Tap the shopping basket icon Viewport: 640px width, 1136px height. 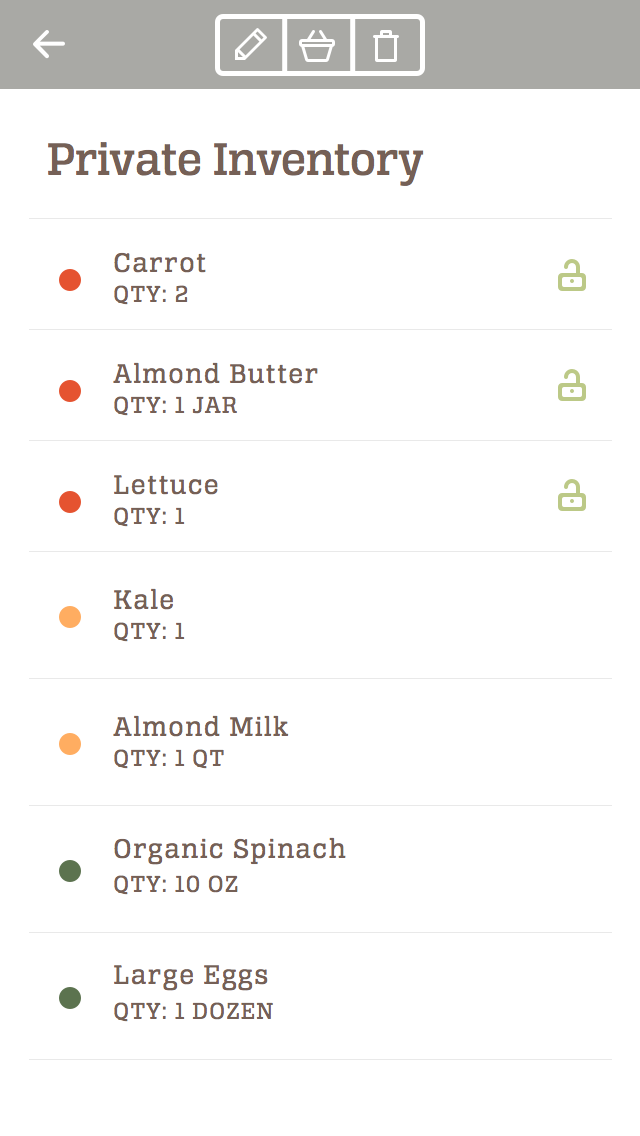[x=318, y=45]
